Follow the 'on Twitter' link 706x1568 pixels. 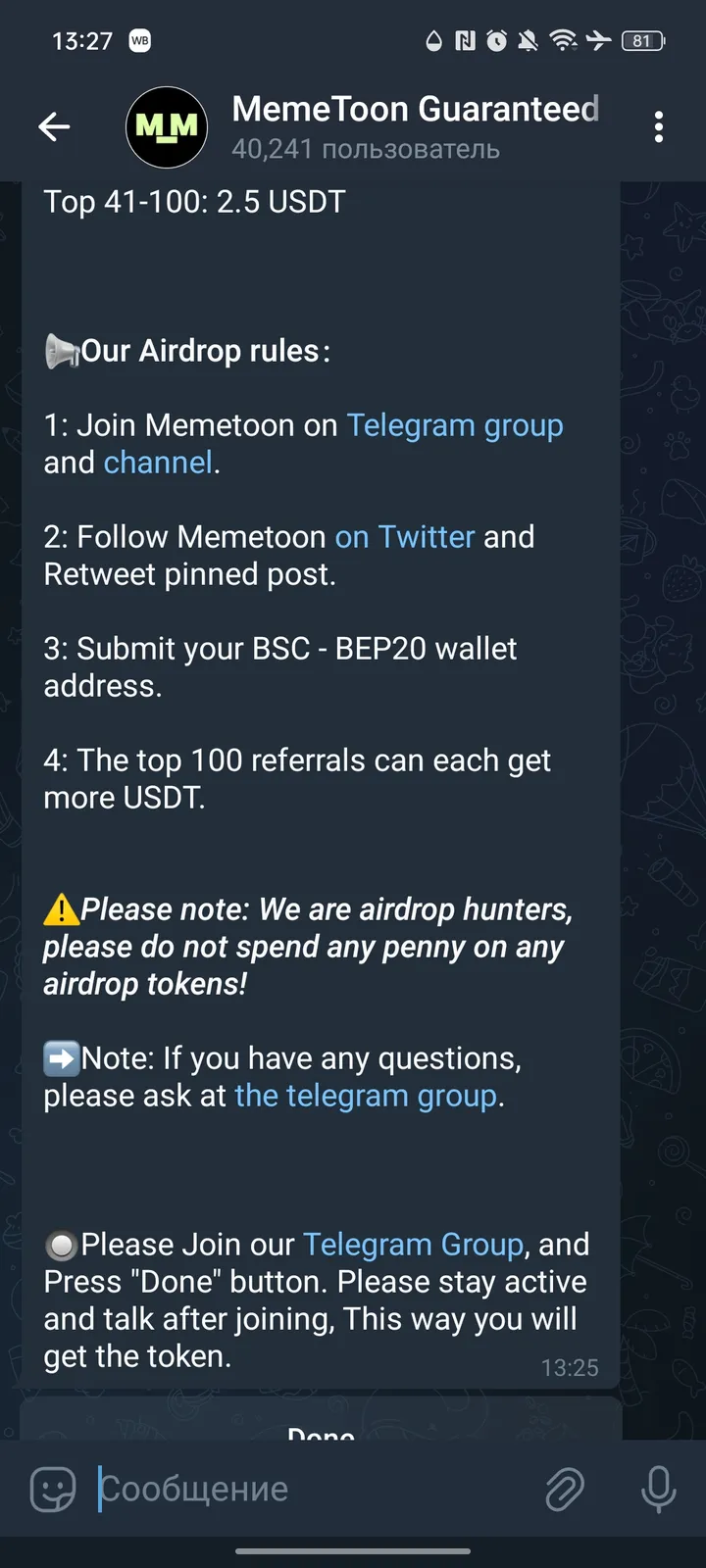pos(404,537)
